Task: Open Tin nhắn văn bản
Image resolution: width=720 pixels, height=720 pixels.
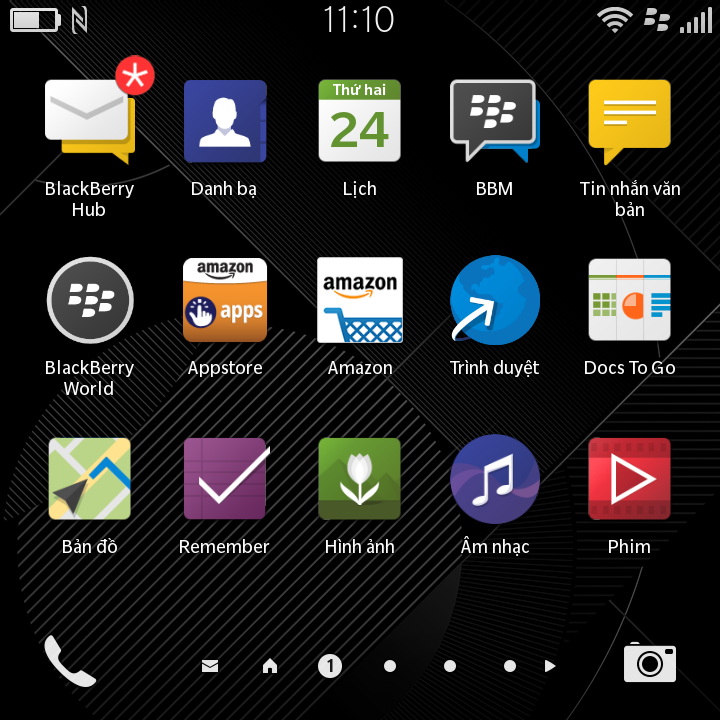Action: point(629,122)
